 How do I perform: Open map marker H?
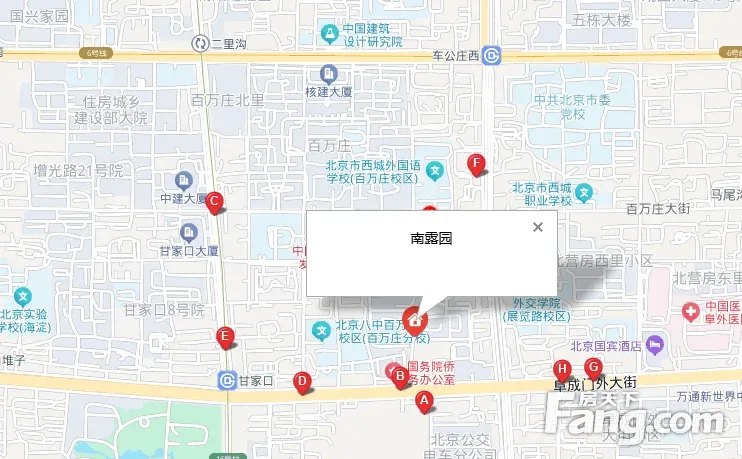(x=563, y=368)
